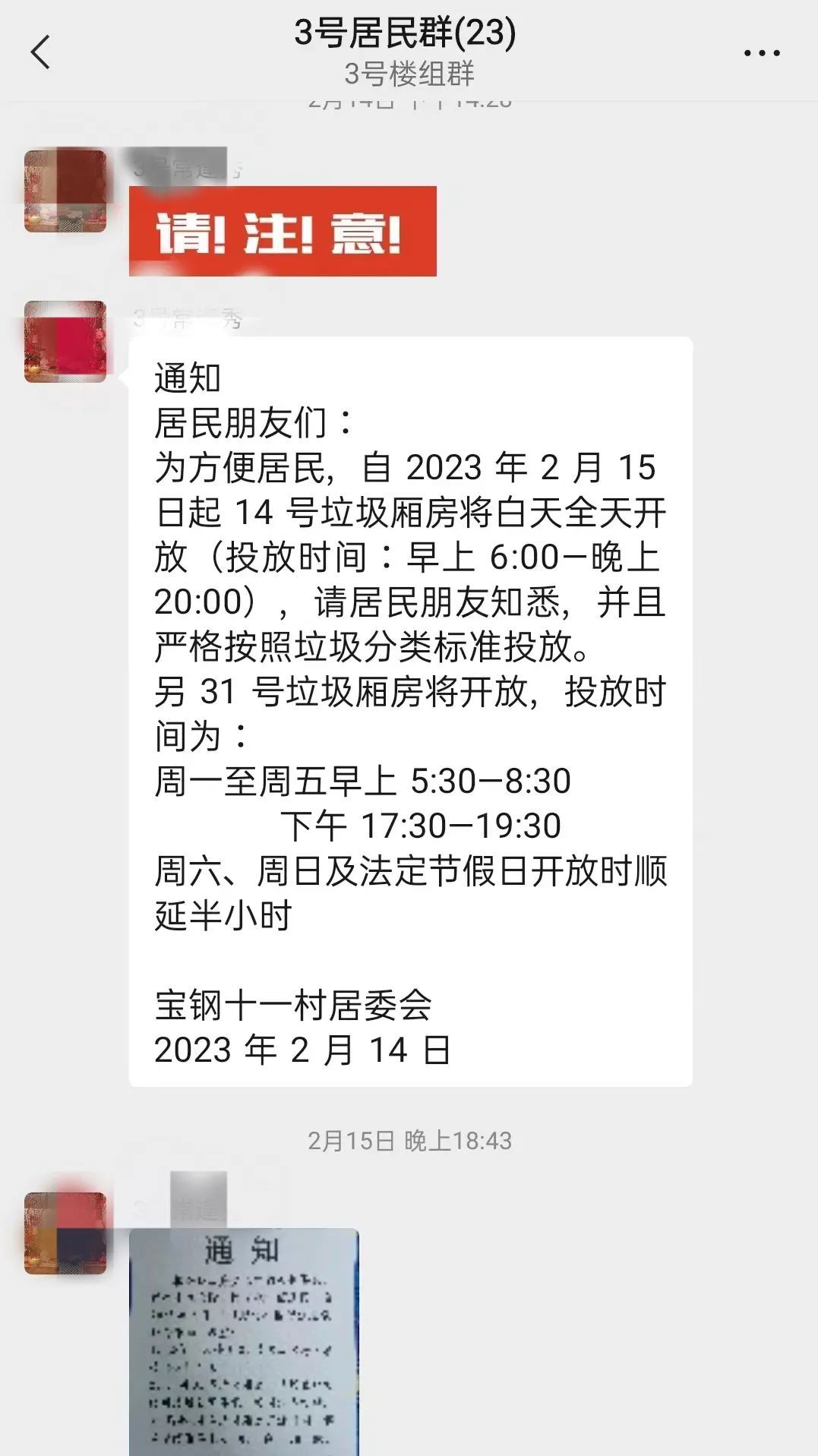818x1456 pixels.
Task: Open the group chat overflow menu
Action: (761, 53)
